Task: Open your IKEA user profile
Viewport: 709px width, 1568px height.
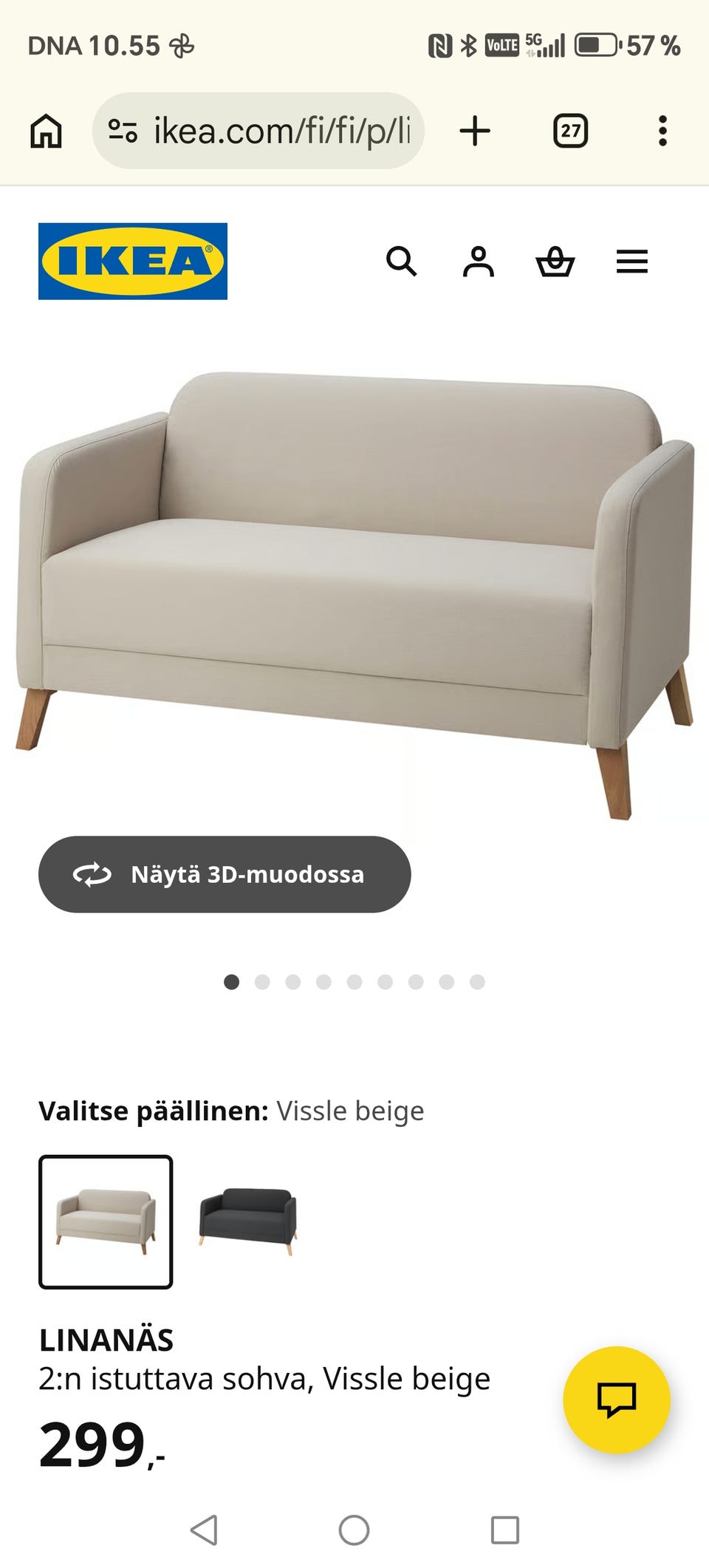Action: coord(480,262)
